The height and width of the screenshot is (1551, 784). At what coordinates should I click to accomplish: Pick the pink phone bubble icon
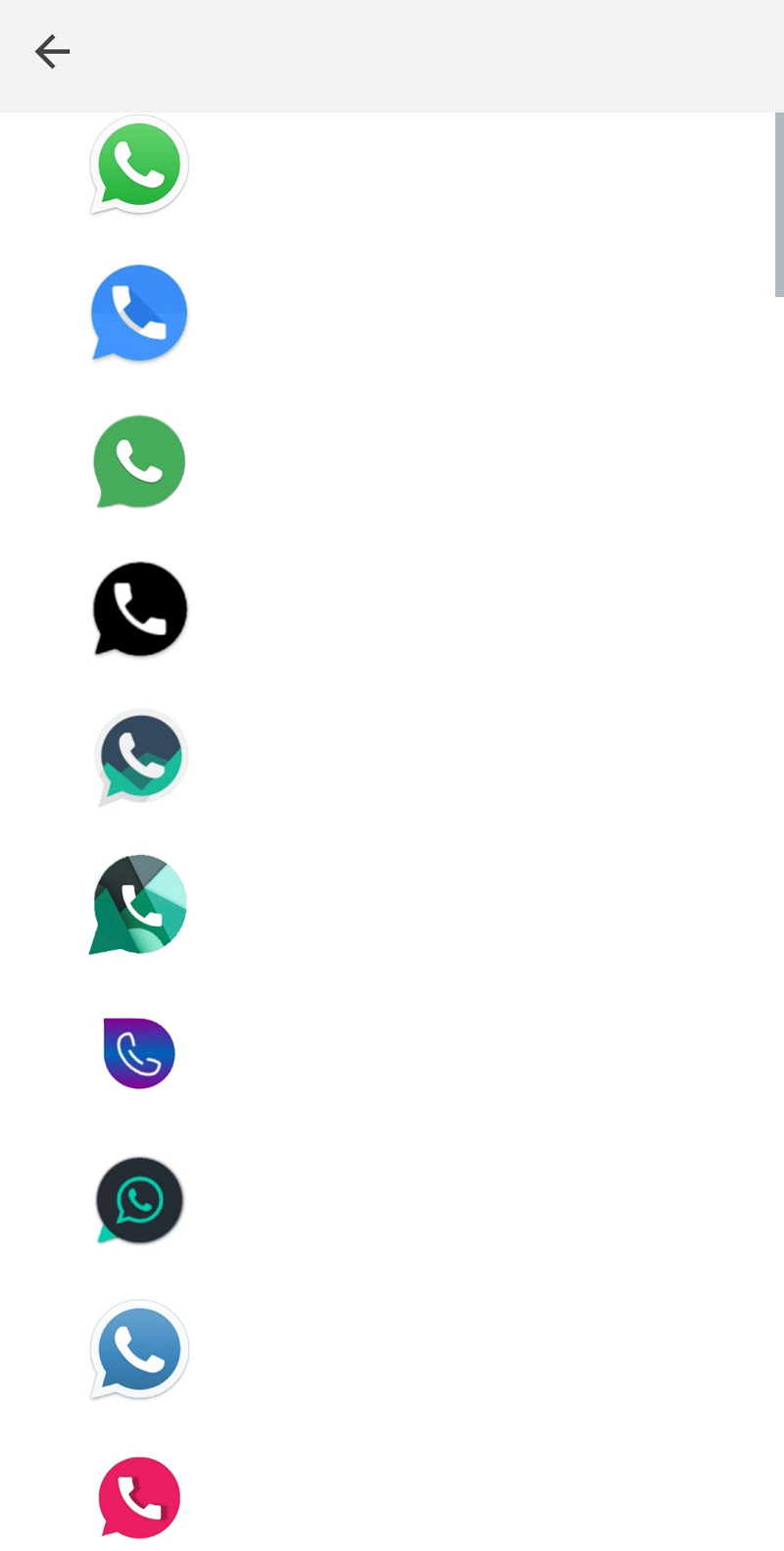coord(138,1496)
